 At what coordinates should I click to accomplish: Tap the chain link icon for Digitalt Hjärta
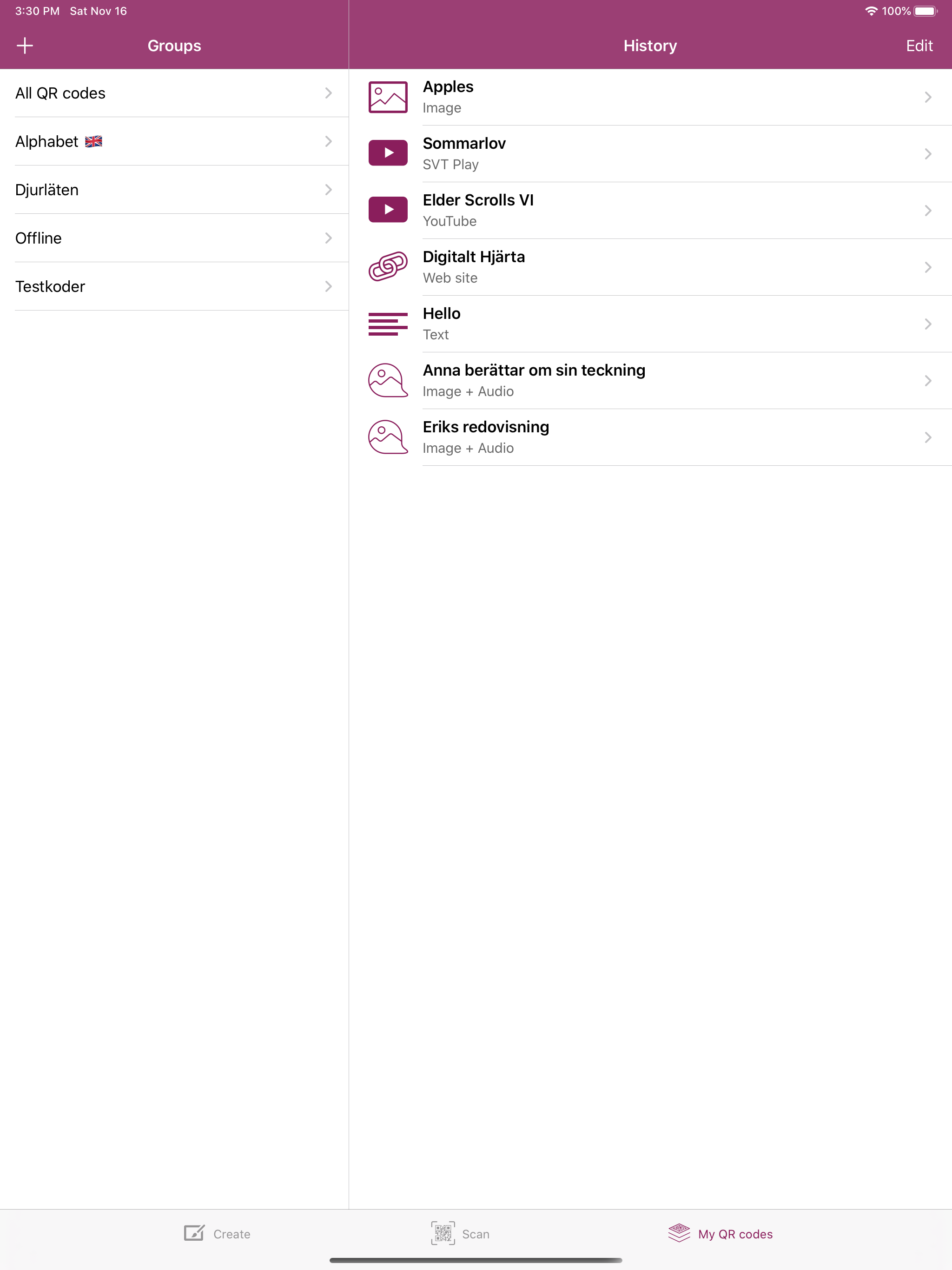point(388,266)
